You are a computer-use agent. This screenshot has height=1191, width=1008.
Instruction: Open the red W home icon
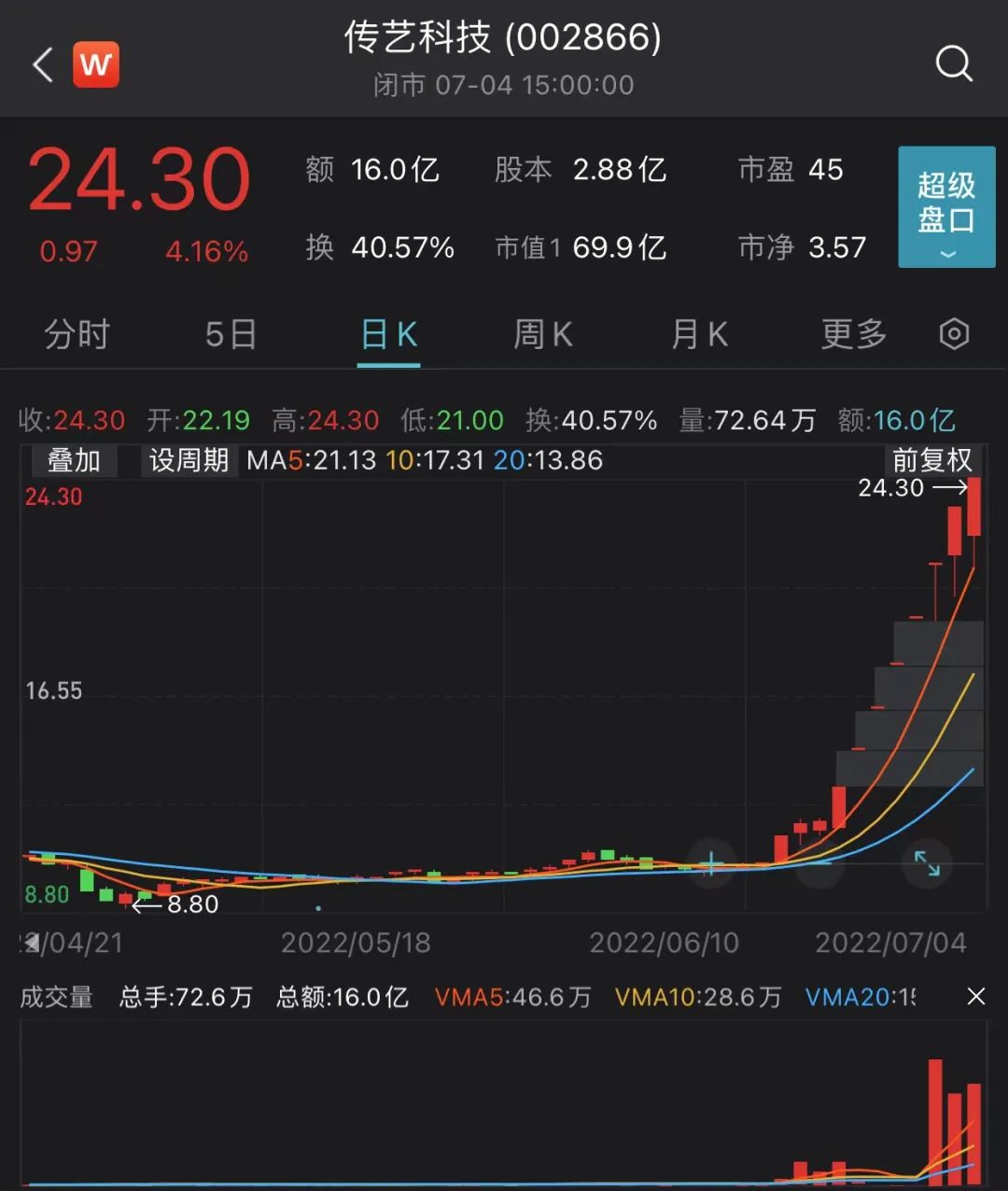point(96,64)
